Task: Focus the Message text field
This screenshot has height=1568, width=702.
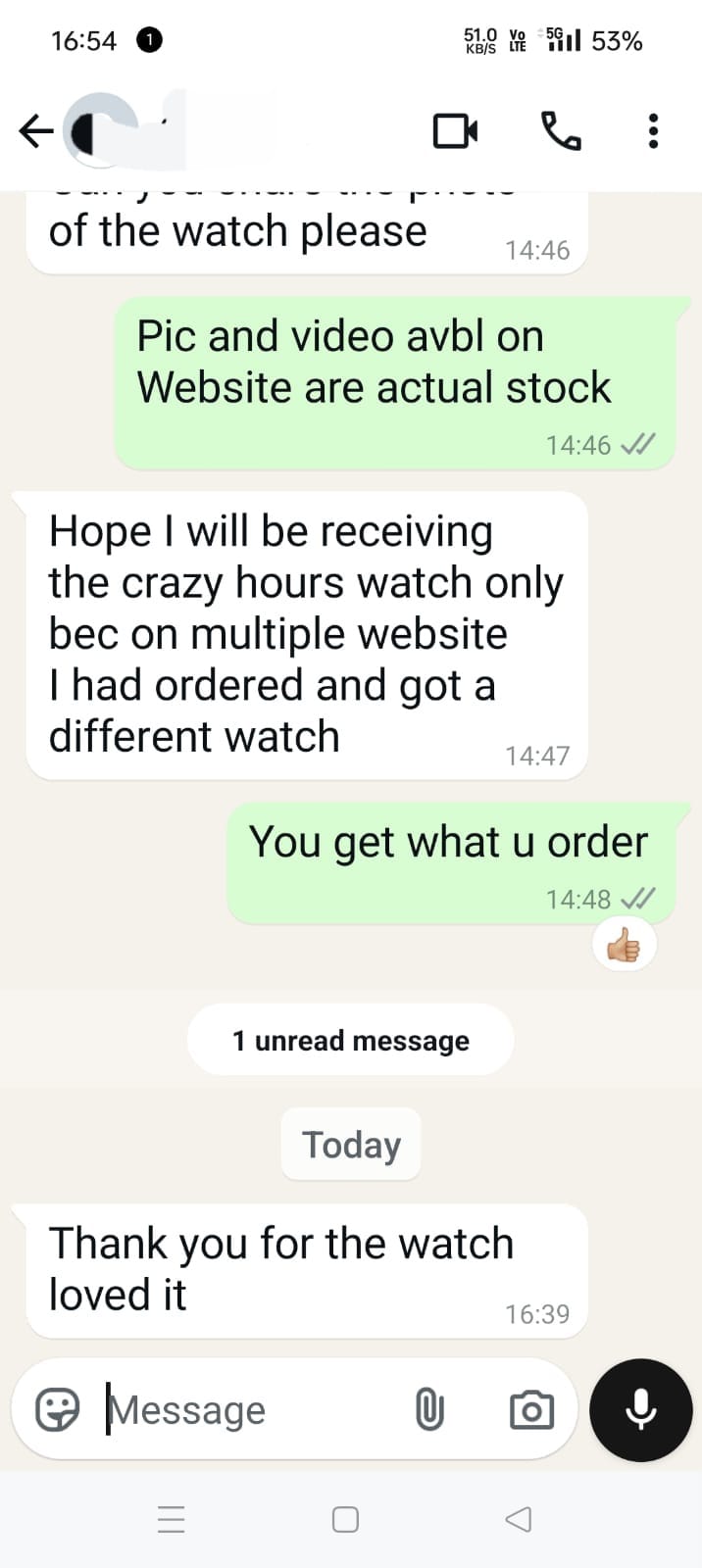Action: (245, 1410)
